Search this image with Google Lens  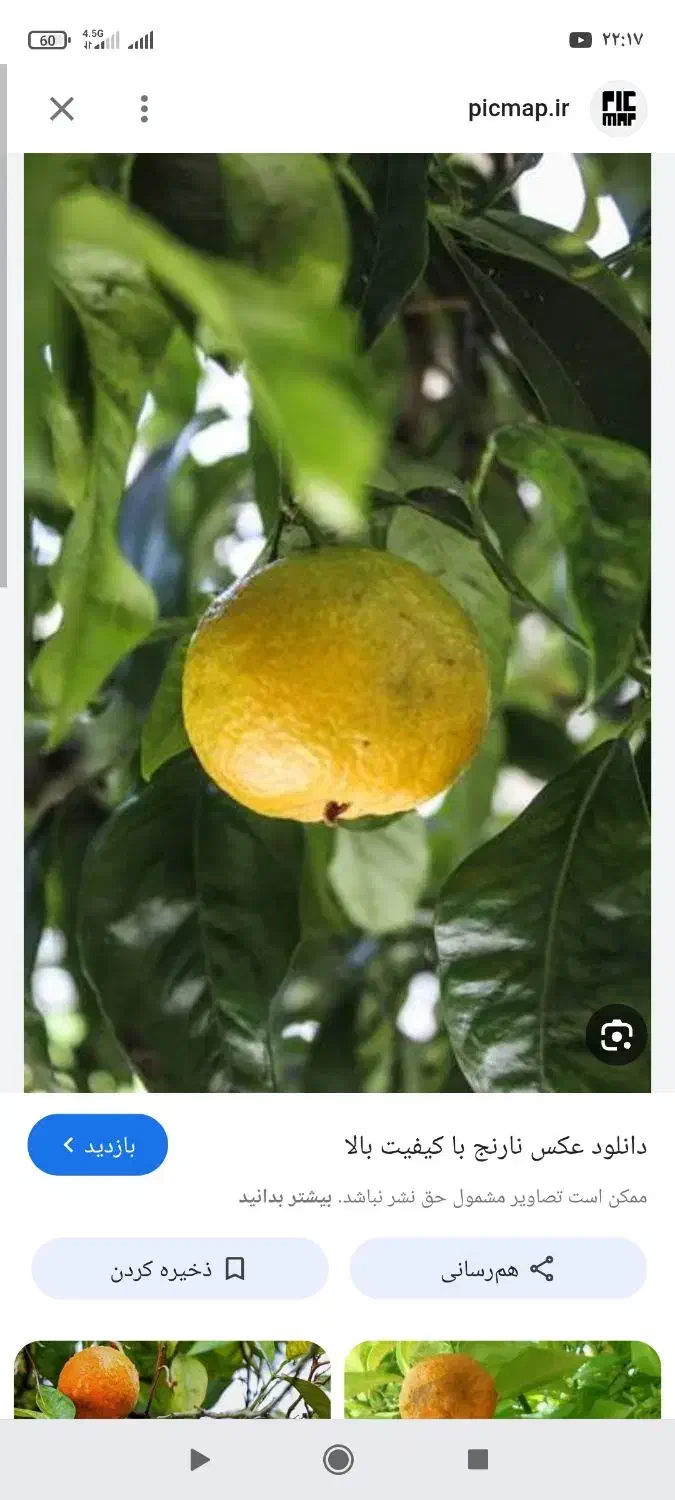[616, 1035]
